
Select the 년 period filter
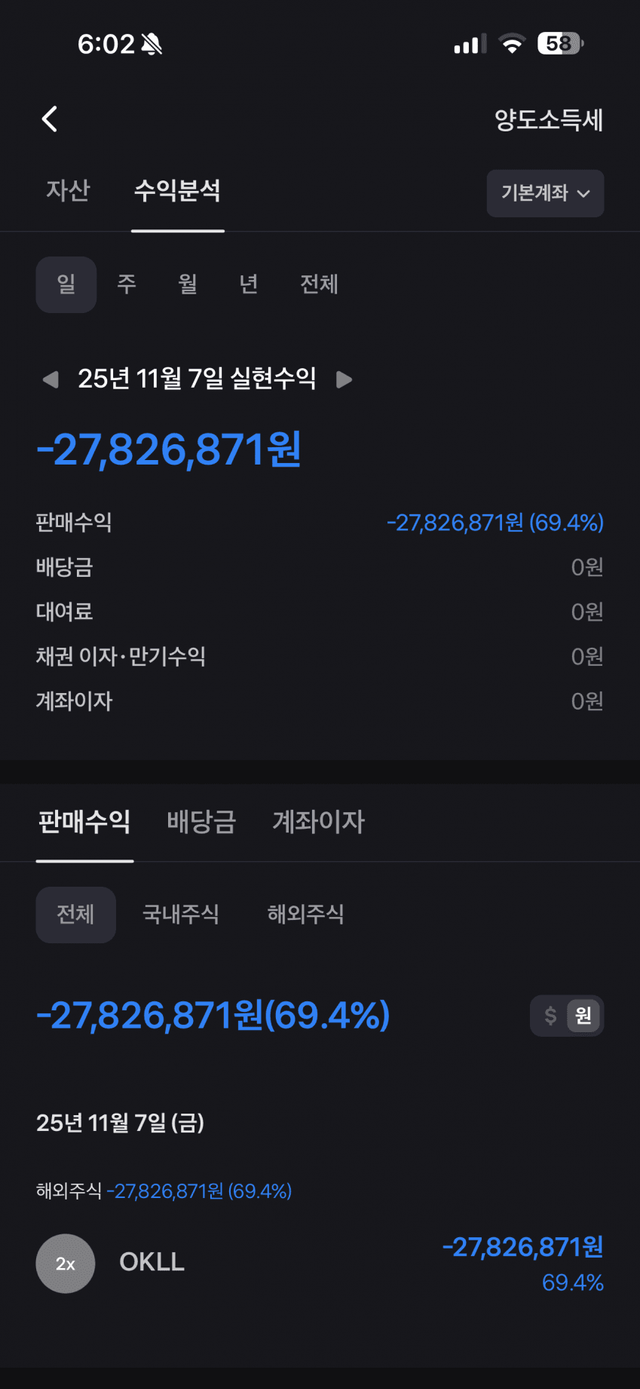click(249, 284)
